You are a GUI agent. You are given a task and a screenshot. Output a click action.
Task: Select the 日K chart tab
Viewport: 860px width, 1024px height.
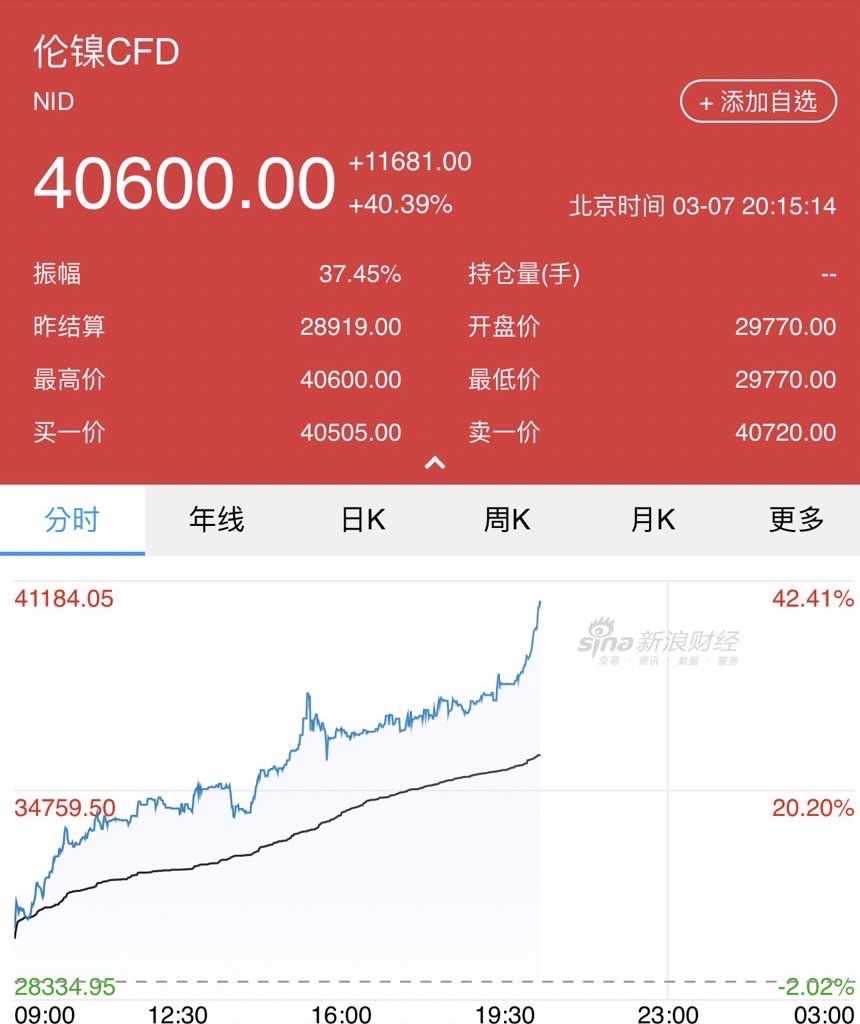(x=362, y=520)
